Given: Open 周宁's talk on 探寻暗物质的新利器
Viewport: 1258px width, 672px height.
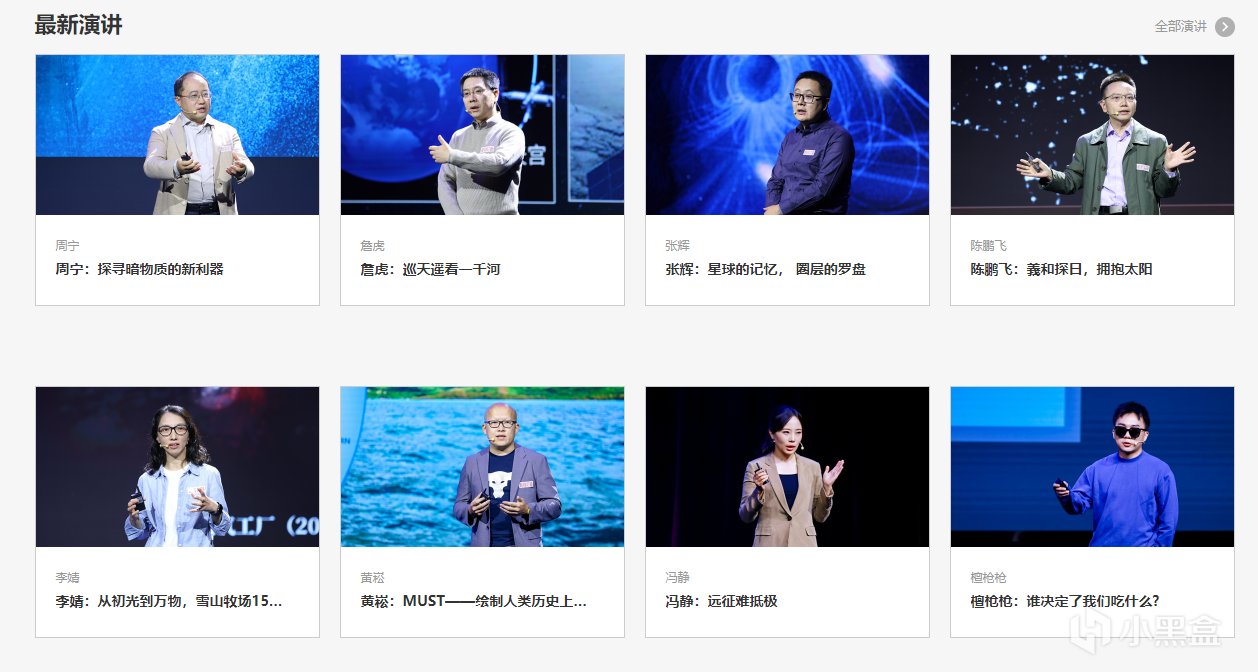Looking at the screenshot, I should pyautogui.click(x=139, y=269).
